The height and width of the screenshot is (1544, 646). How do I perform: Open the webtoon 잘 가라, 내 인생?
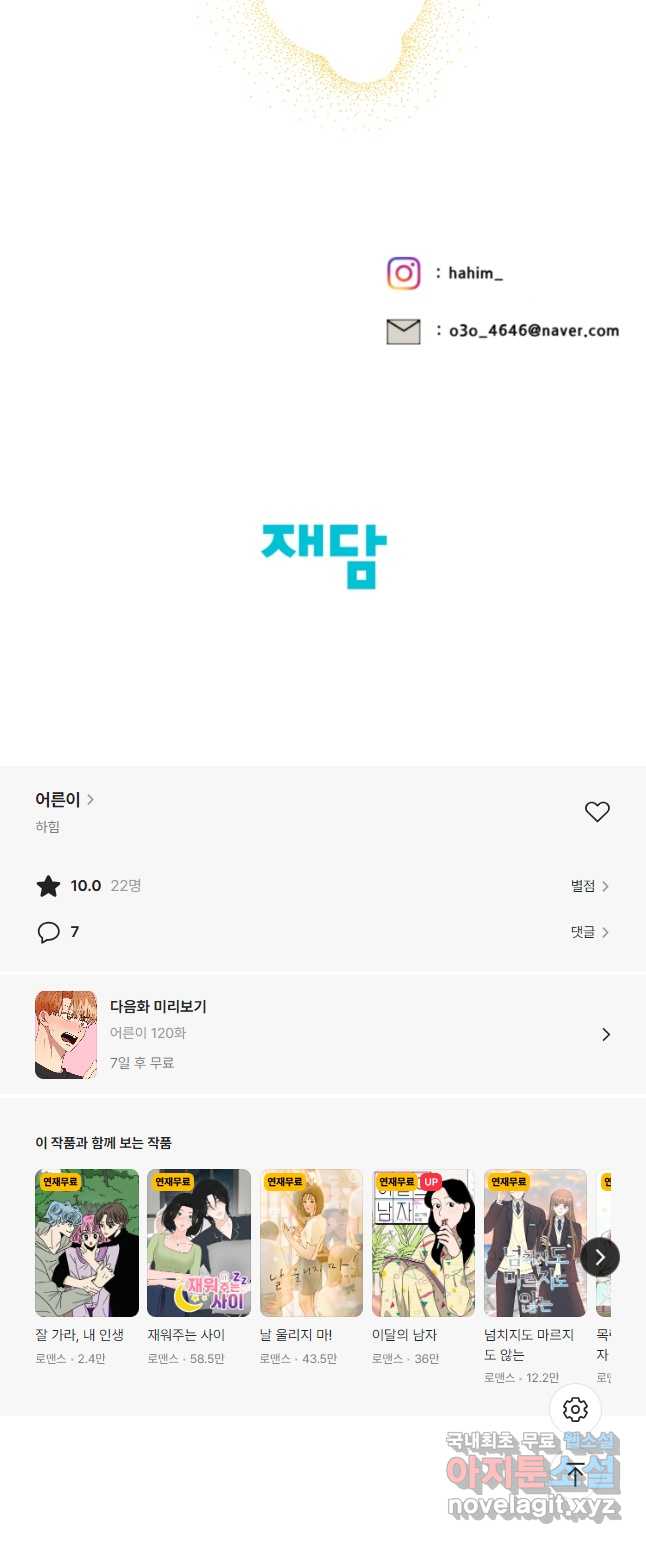pyautogui.click(x=87, y=1243)
